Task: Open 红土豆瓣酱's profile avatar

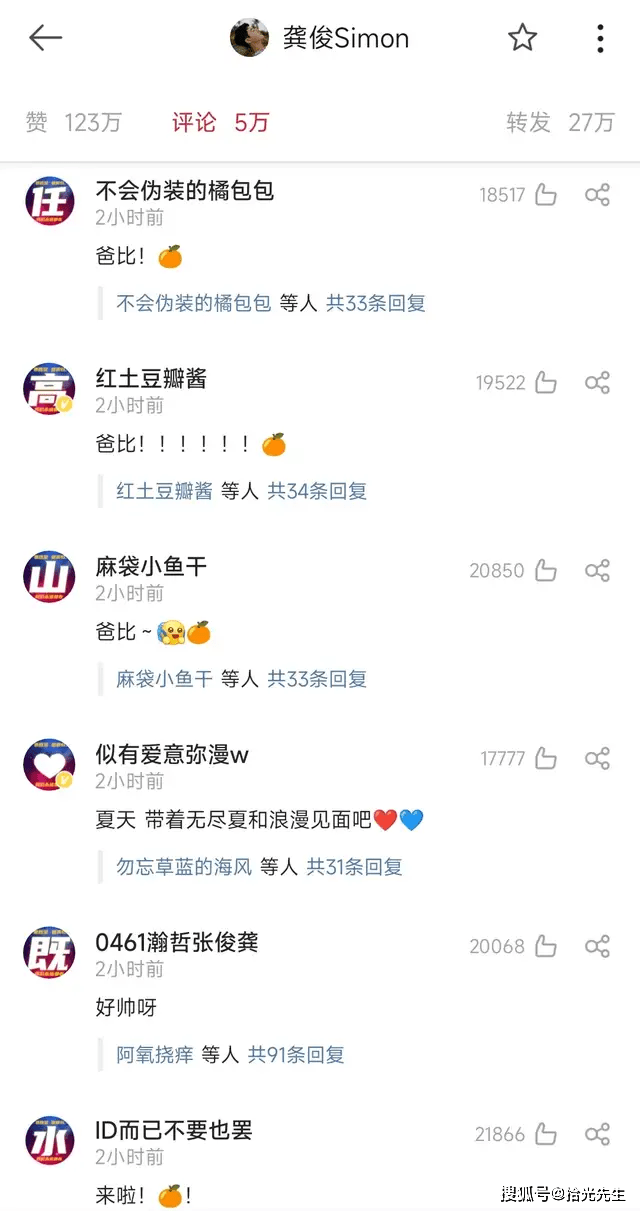Action: [49, 388]
